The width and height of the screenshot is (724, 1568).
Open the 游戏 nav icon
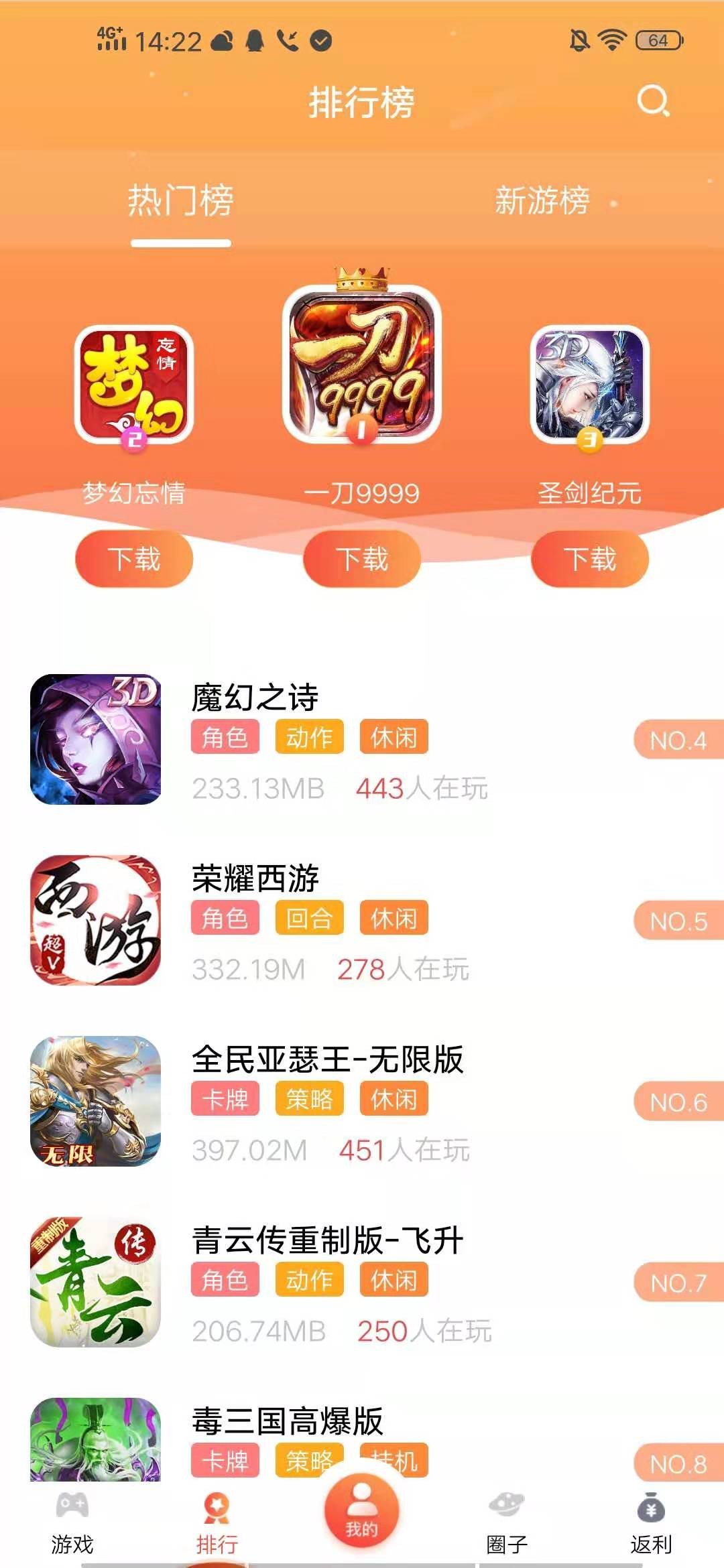point(74,1504)
